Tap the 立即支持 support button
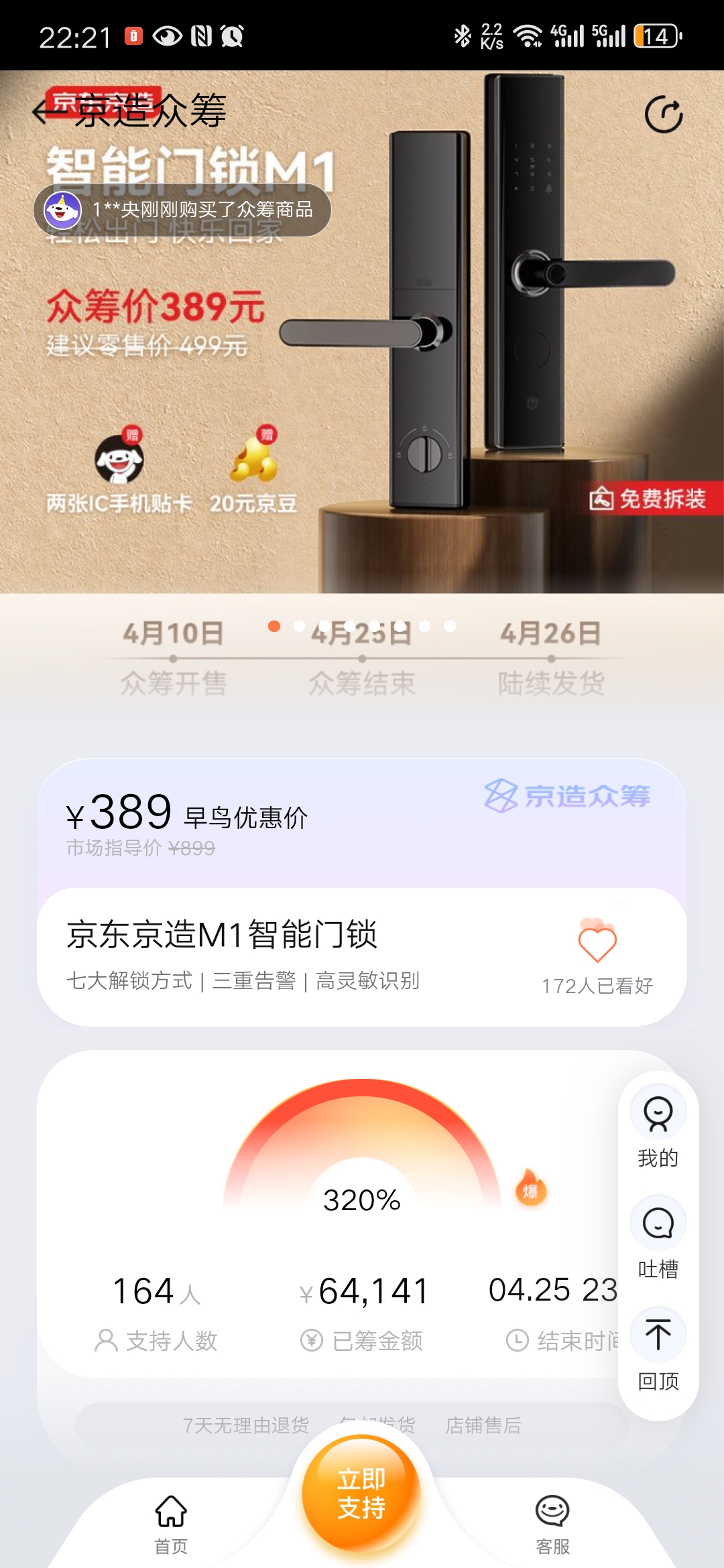The image size is (724, 1568). [x=362, y=1494]
